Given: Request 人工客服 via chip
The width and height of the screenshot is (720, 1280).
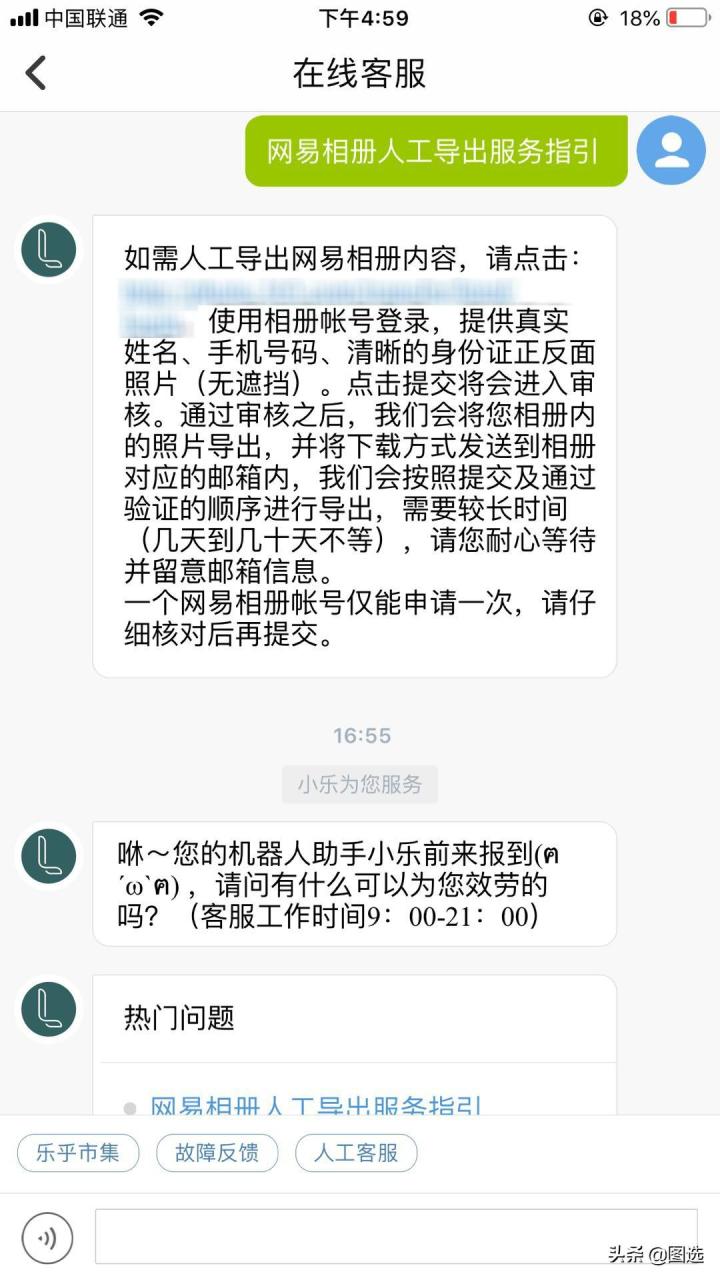Looking at the screenshot, I should 356,1153.
